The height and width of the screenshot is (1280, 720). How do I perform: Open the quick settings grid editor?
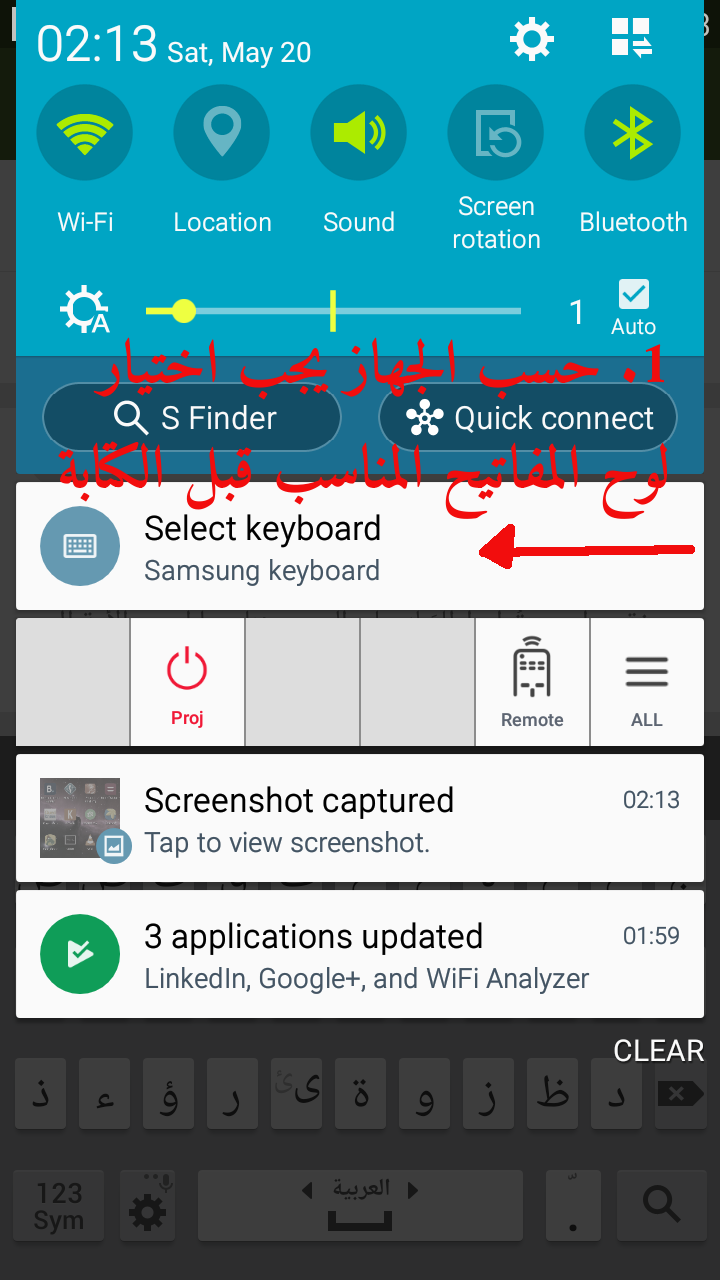click(632, 38)
